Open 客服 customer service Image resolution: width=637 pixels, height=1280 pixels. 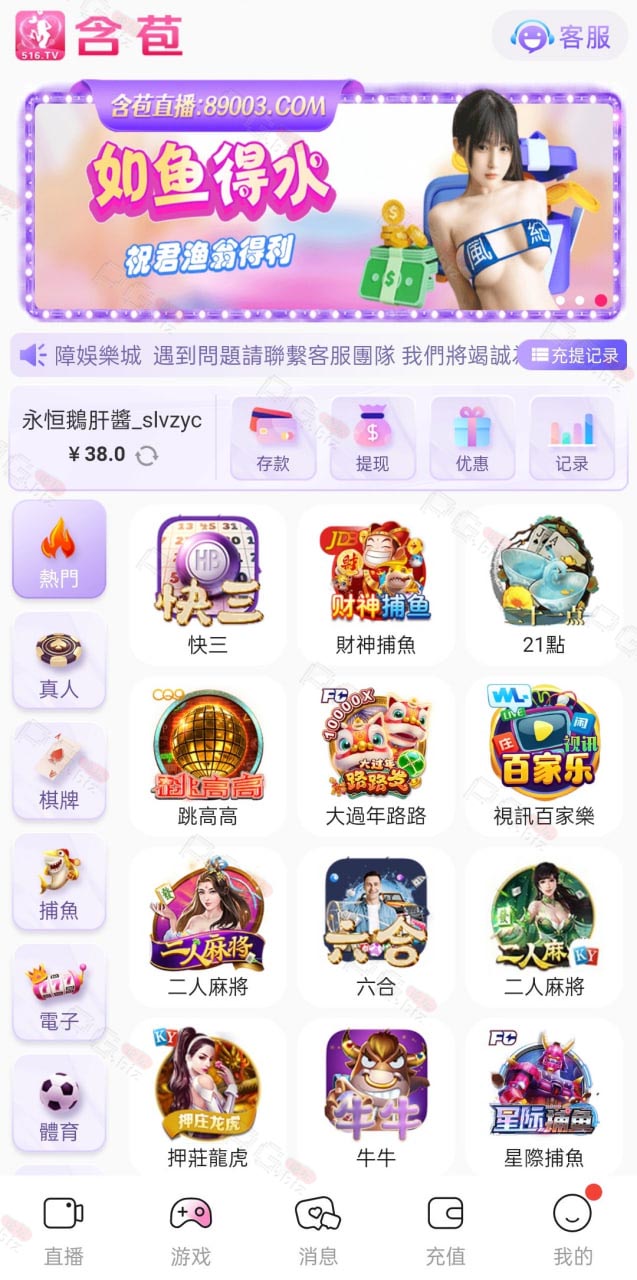click(x=559, y=37)
